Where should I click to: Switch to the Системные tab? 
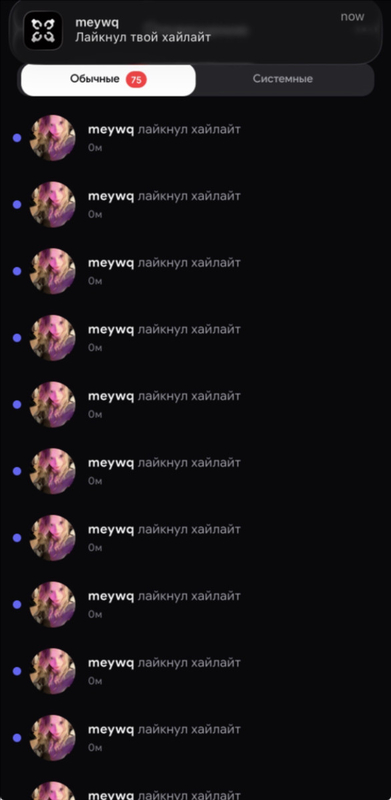pyautogui.click(x=283, y=79)
